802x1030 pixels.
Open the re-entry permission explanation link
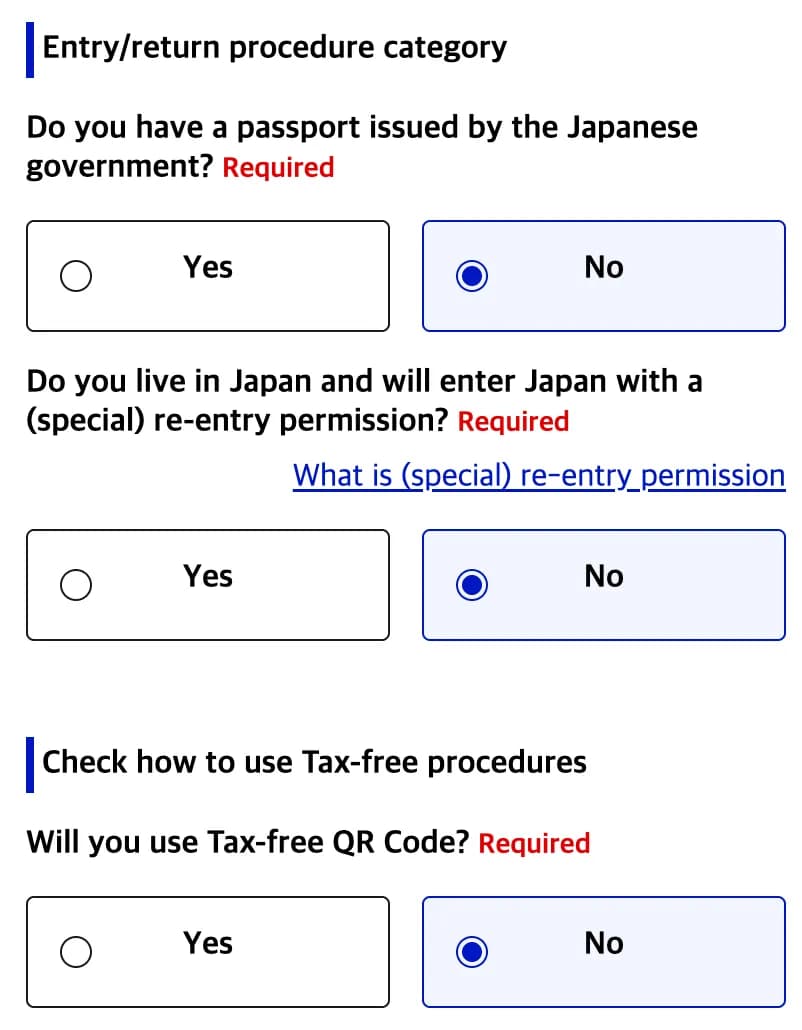pyautogui.click(x=538, y=475)
